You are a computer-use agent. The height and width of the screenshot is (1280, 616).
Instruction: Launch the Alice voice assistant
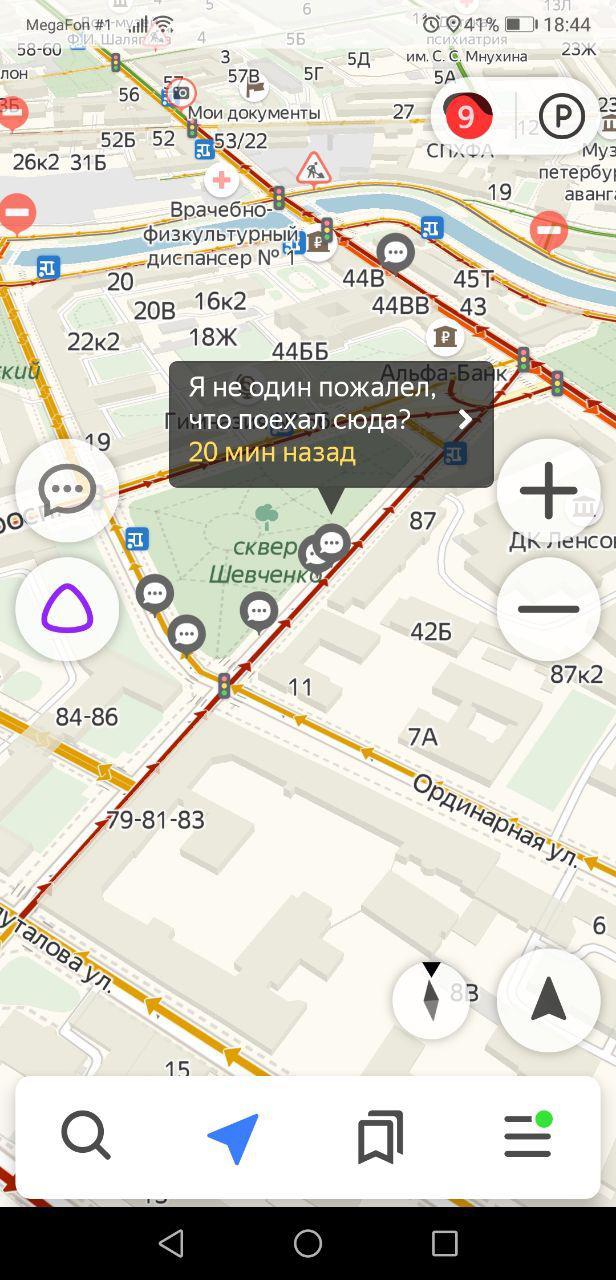(67, 609)
